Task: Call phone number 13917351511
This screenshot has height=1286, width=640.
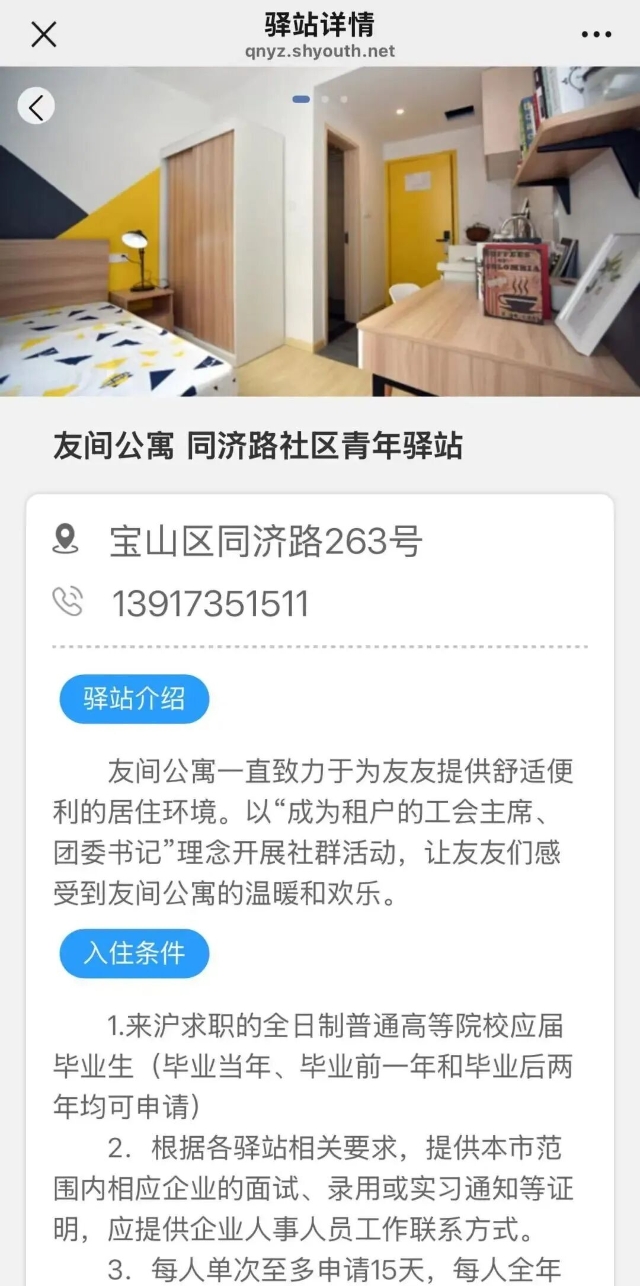Action: click(210, 603)
